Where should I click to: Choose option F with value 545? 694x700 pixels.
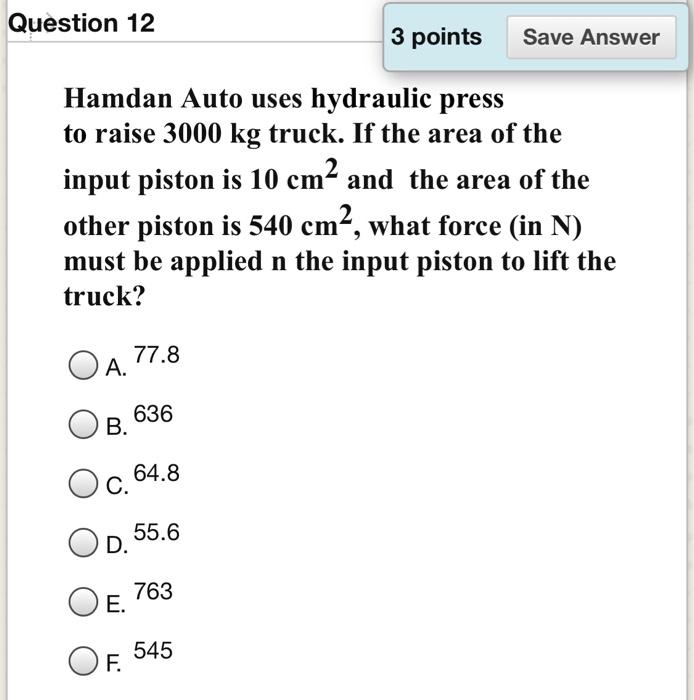pos(83,662)
